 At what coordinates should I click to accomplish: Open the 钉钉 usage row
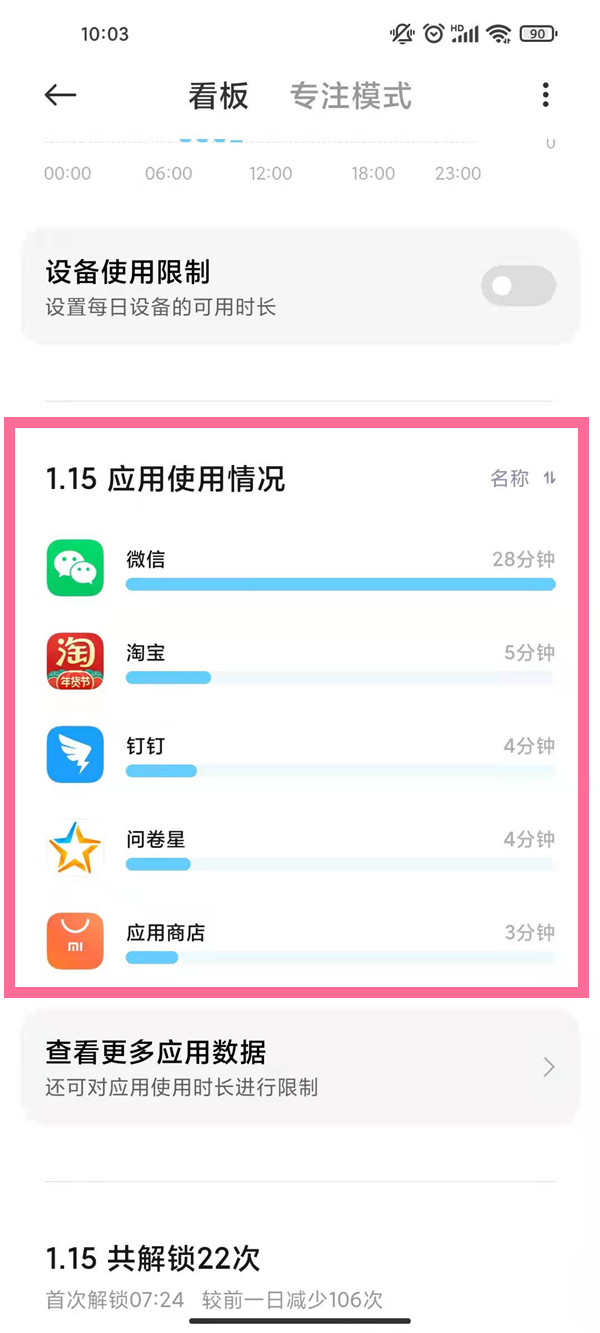coord(300,754)
